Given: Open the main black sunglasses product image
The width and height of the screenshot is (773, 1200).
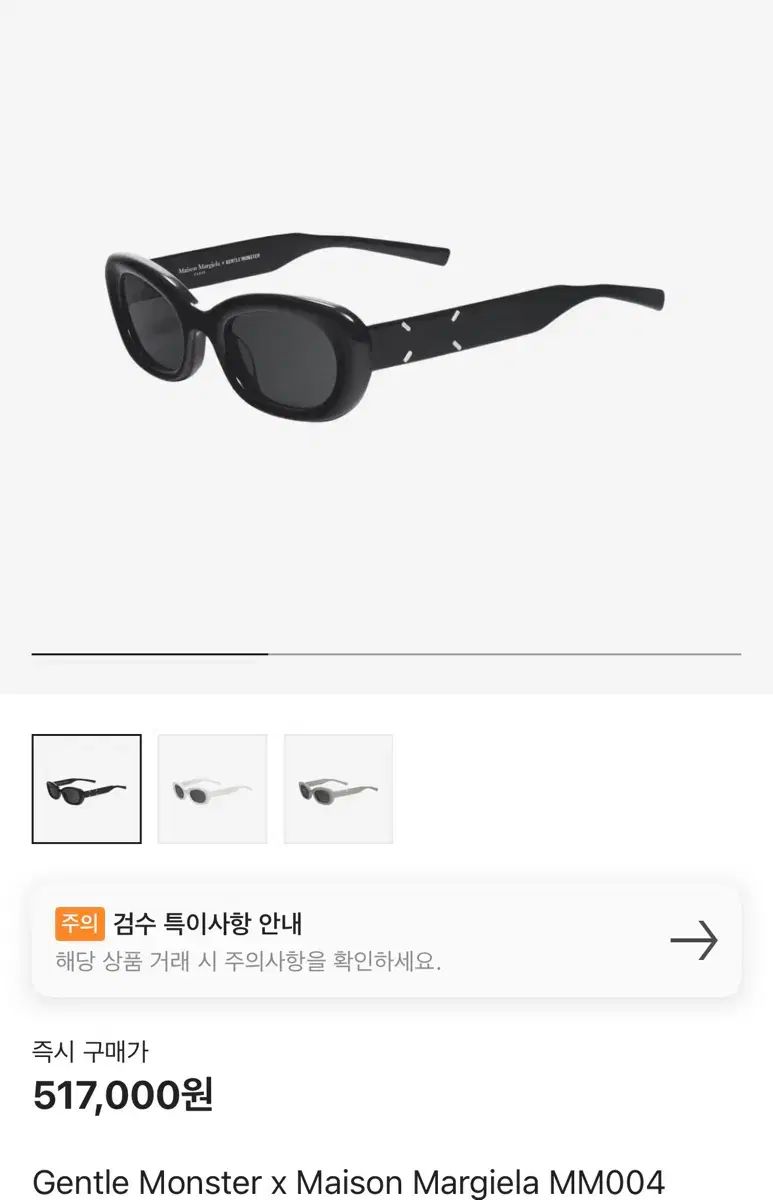Looking at the screenshot, I should click(x=385, y=325).
